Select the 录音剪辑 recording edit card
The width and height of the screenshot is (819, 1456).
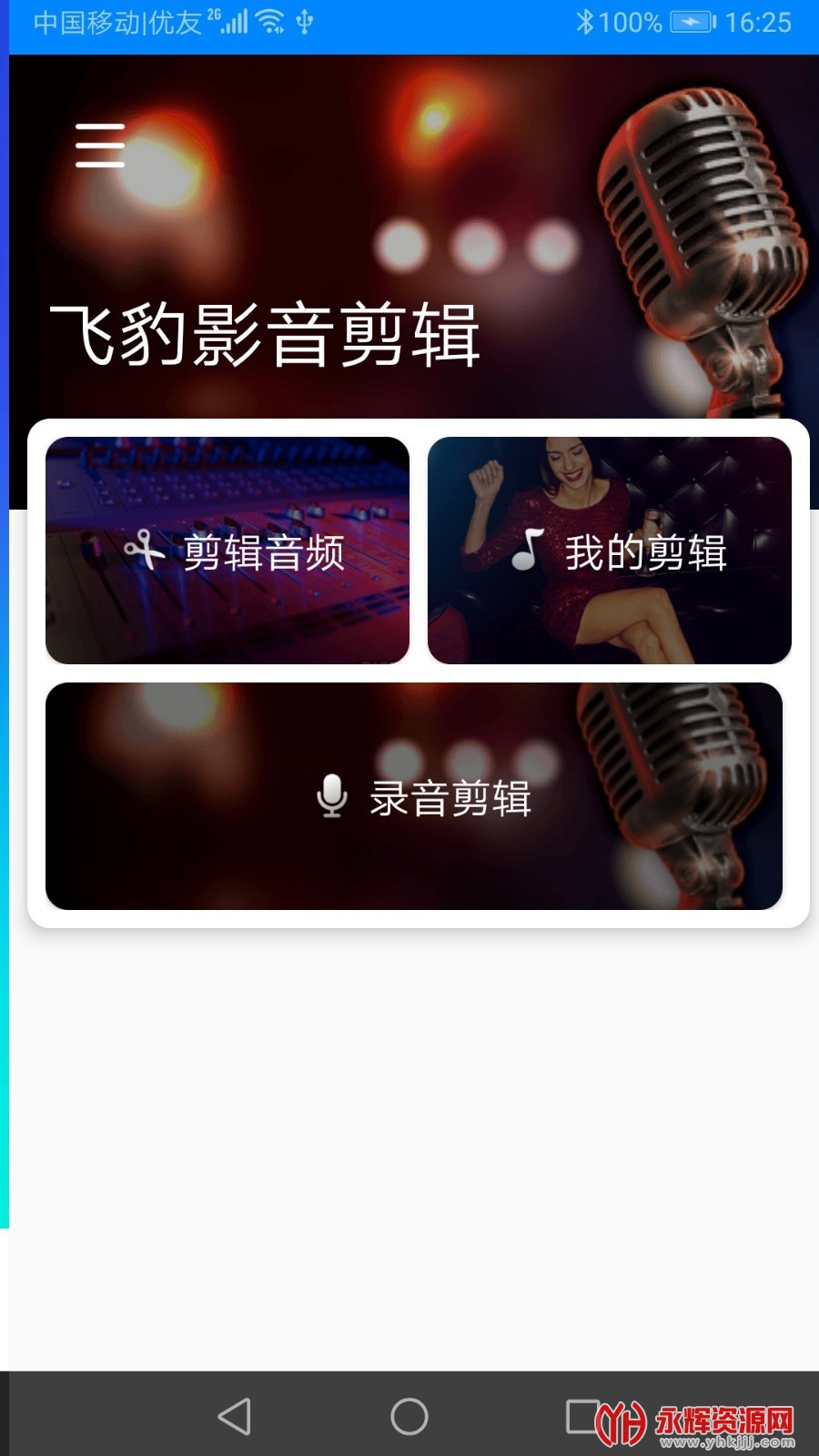tap(414, 796)
